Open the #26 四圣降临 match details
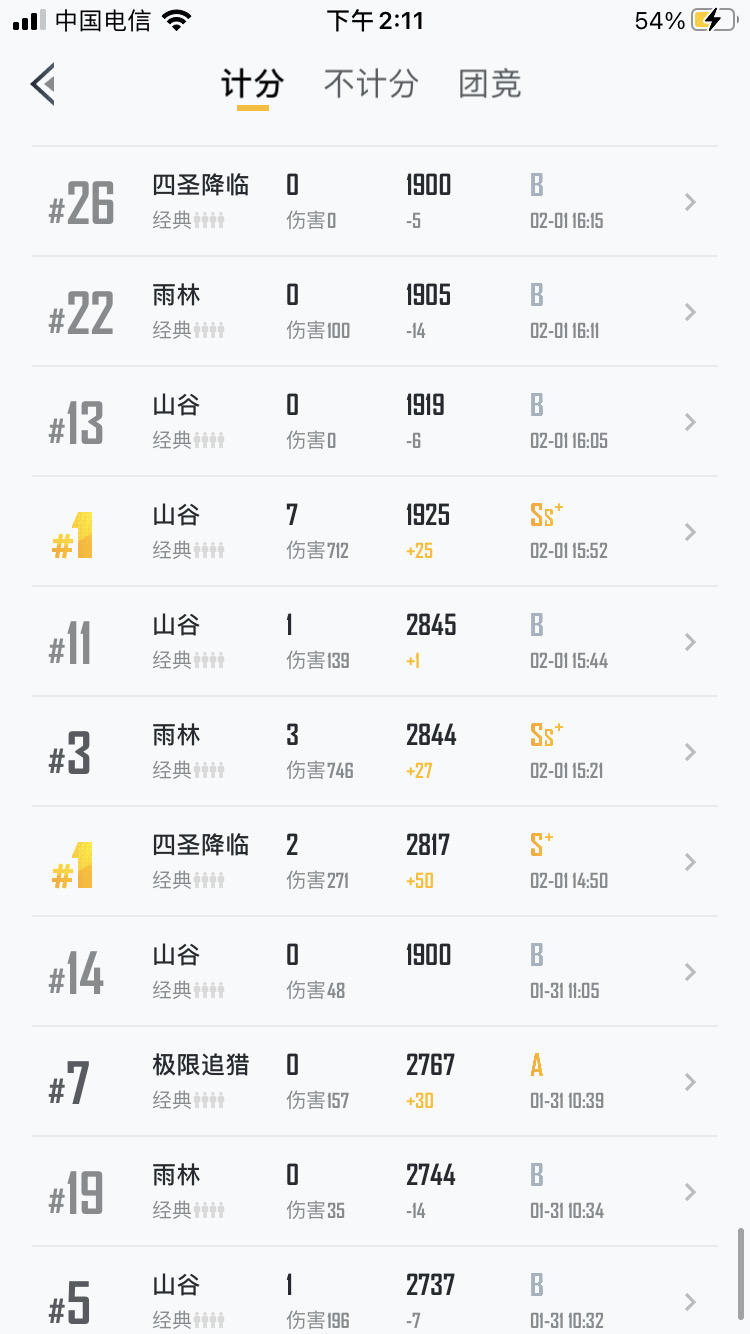 click(x=374, y=202)
